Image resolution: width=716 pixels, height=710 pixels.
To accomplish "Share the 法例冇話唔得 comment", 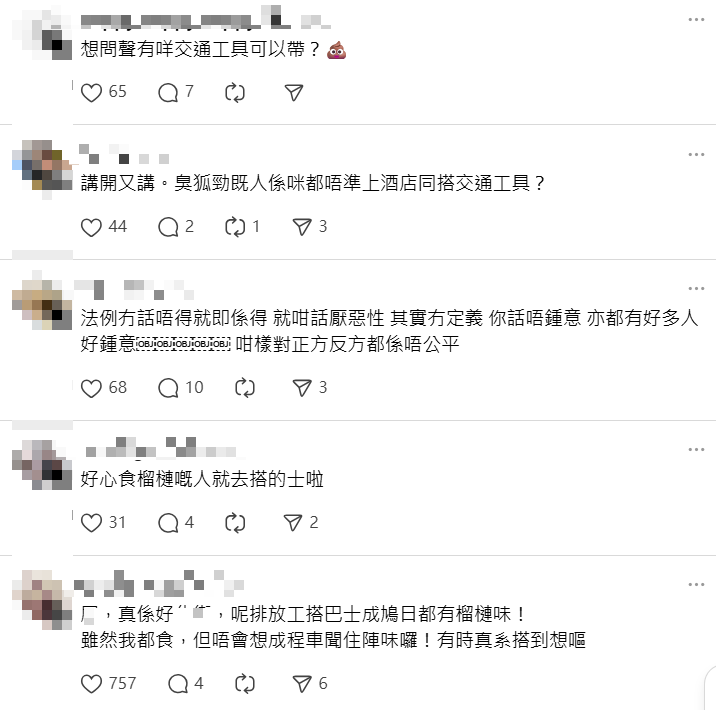I will (301, 387).
